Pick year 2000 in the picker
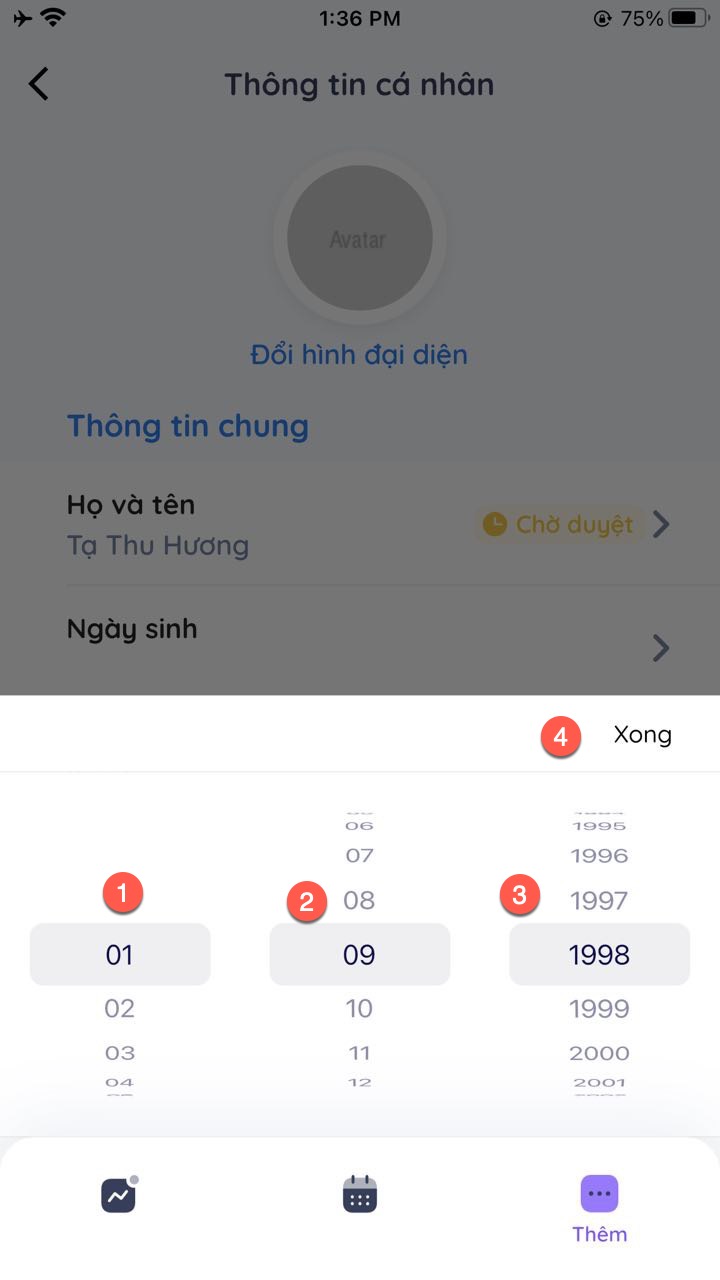720x1280 pixels. [x=599, y=1053]
